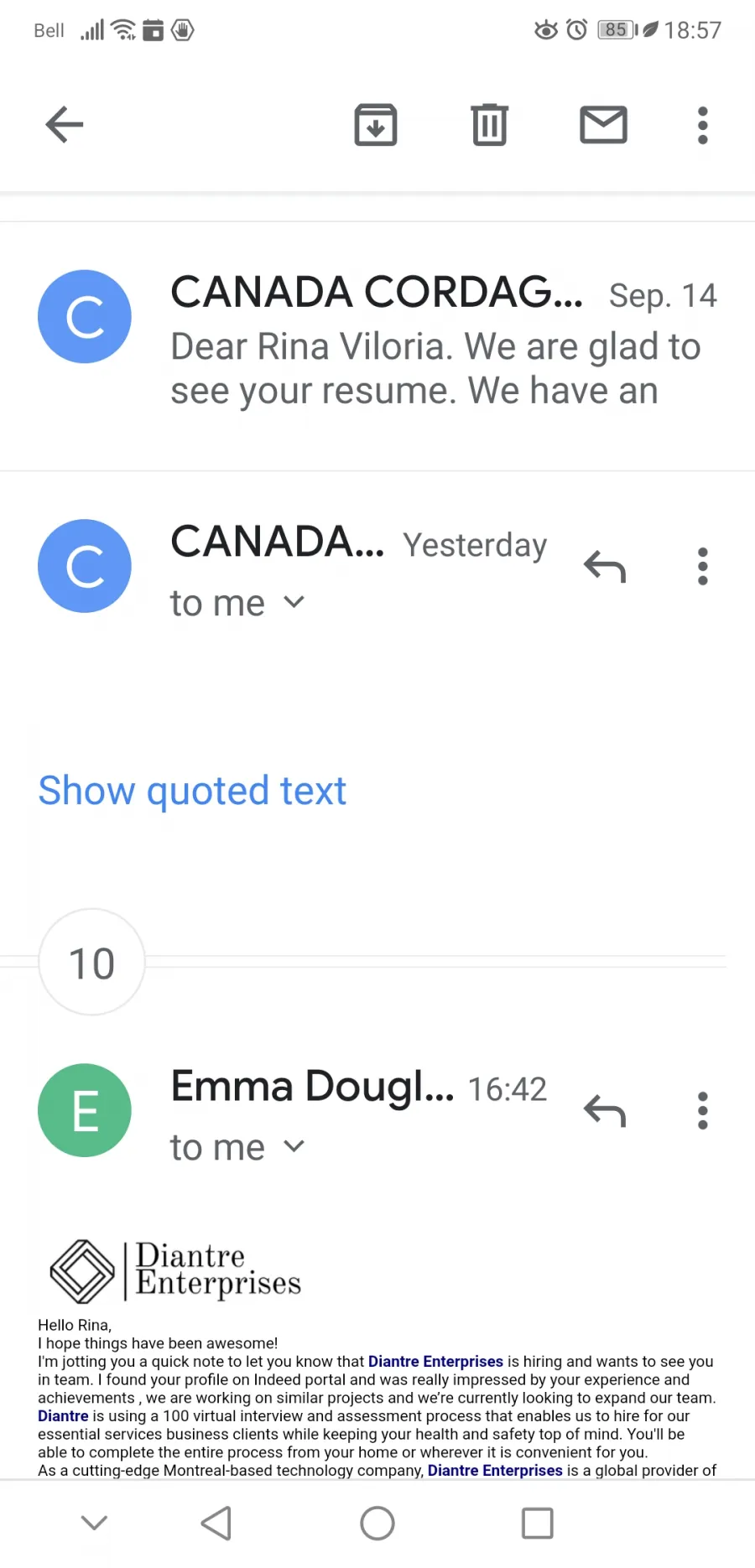Expand the 10 hidden messages

[91, 962]
